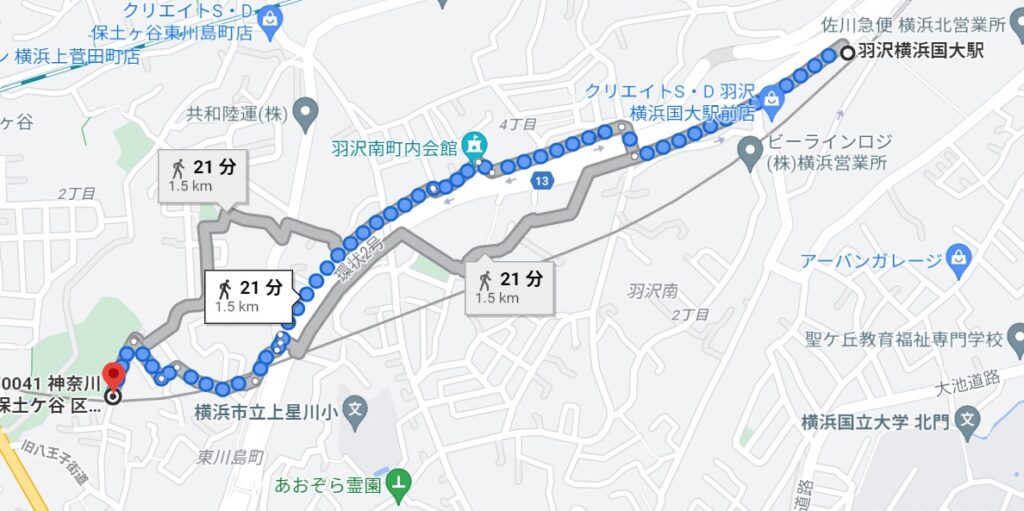
Task: Select the 羽沢南町内会館 landmark marker
Action: tap(475, 147)
